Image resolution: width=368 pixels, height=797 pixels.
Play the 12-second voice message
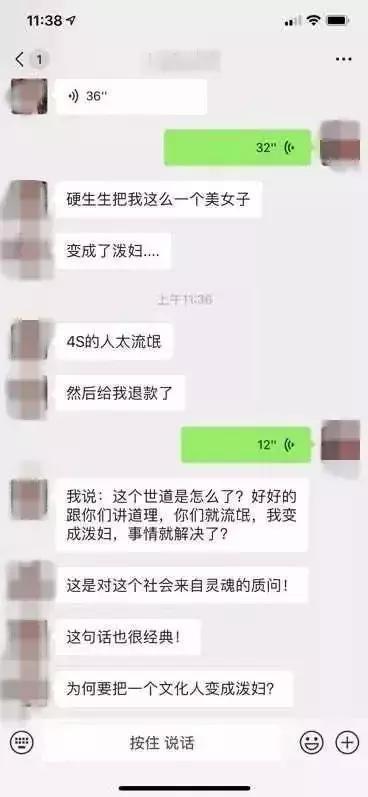[246, 445]
